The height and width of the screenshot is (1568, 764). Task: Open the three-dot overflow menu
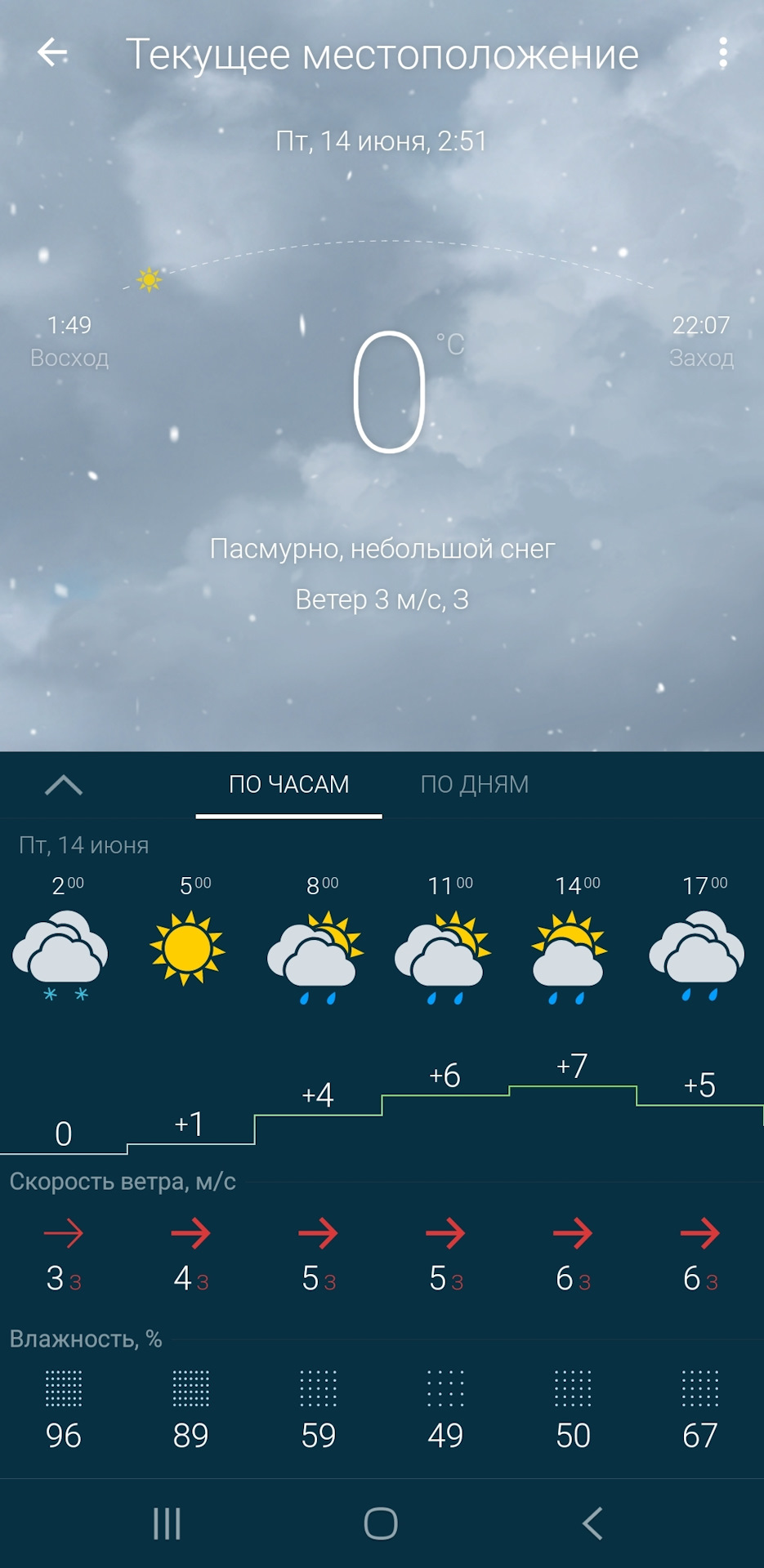[x=722, y=53]
